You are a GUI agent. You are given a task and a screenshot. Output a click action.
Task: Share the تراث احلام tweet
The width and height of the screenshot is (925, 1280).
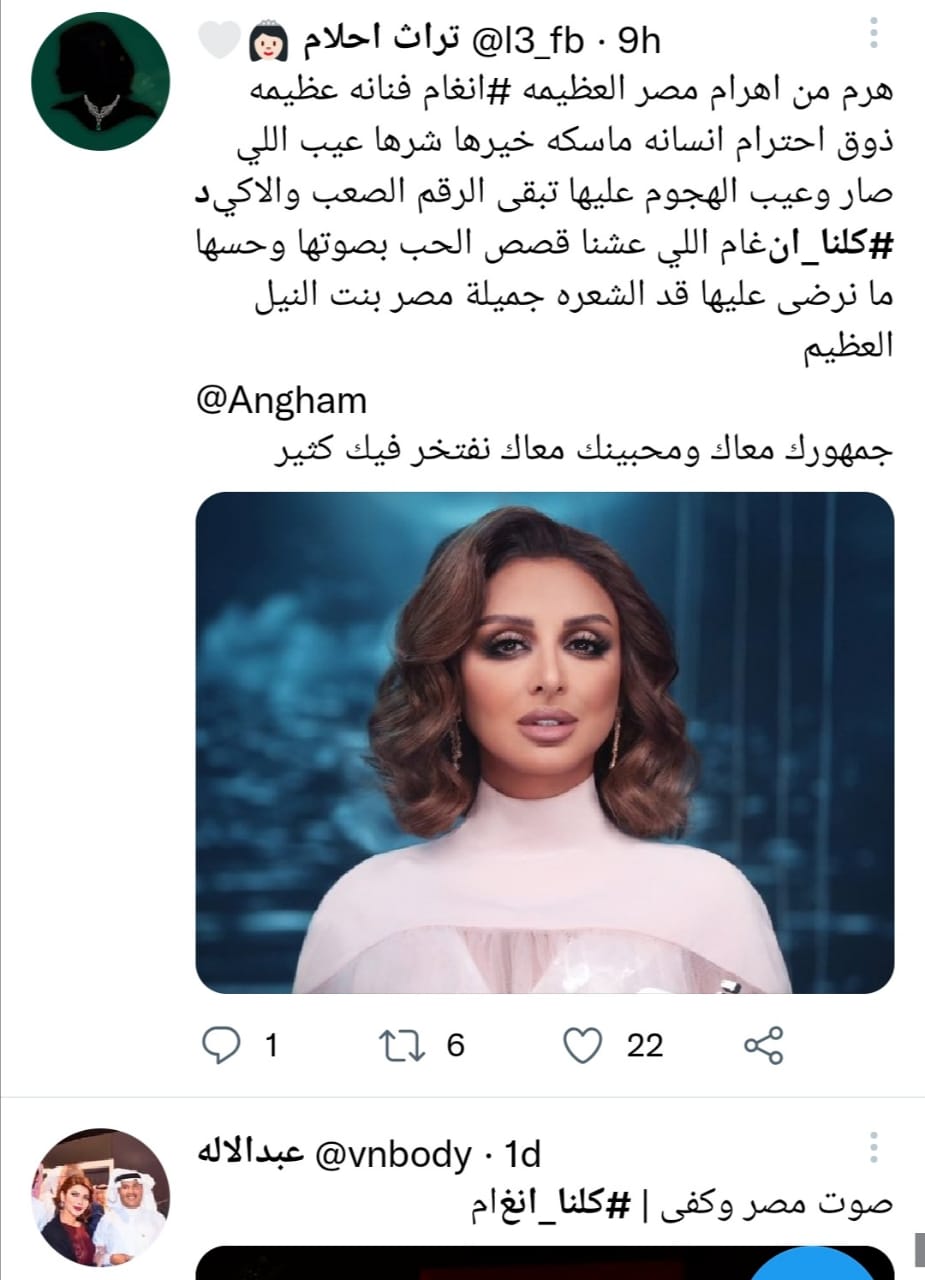(x=763, y=1046)
